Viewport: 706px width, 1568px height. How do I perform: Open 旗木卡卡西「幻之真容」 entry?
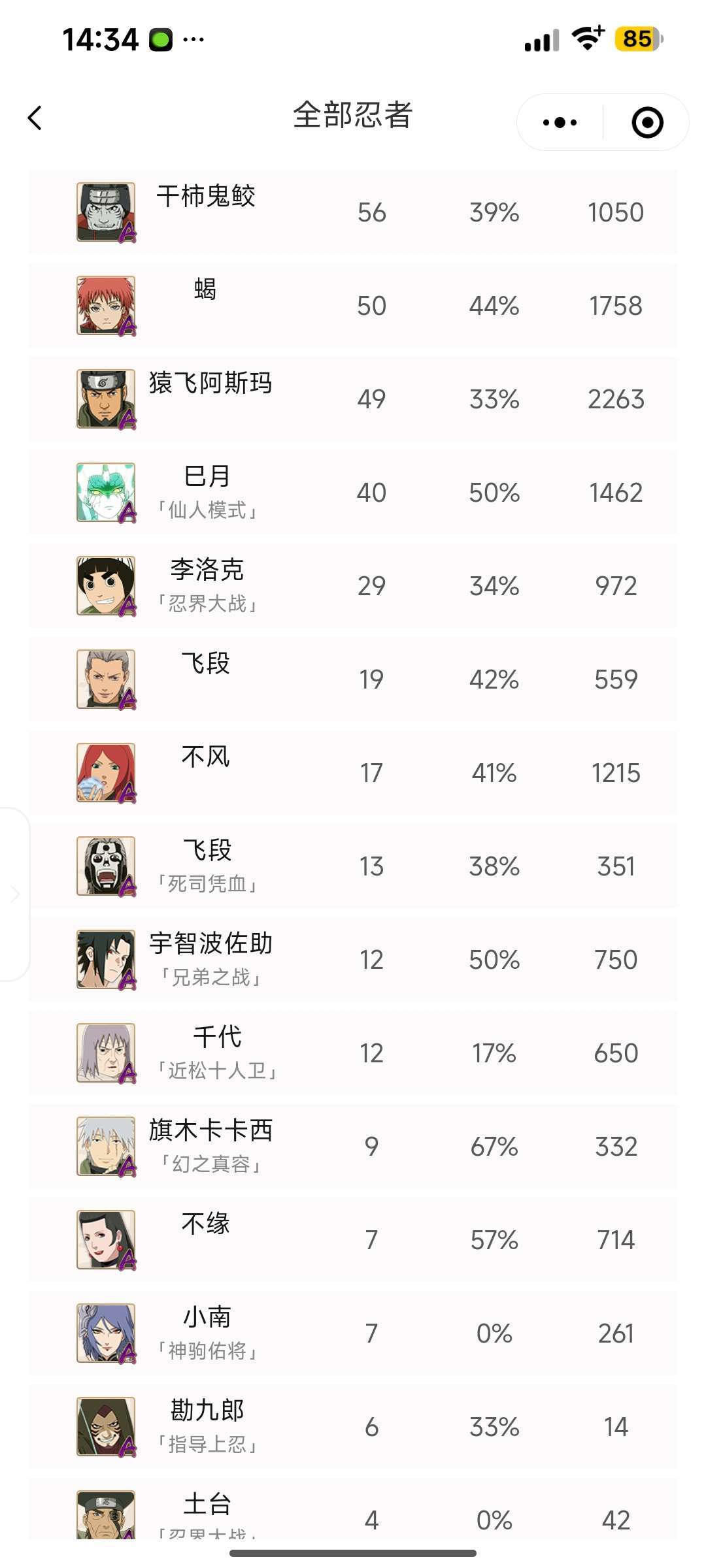[353, 1147]
